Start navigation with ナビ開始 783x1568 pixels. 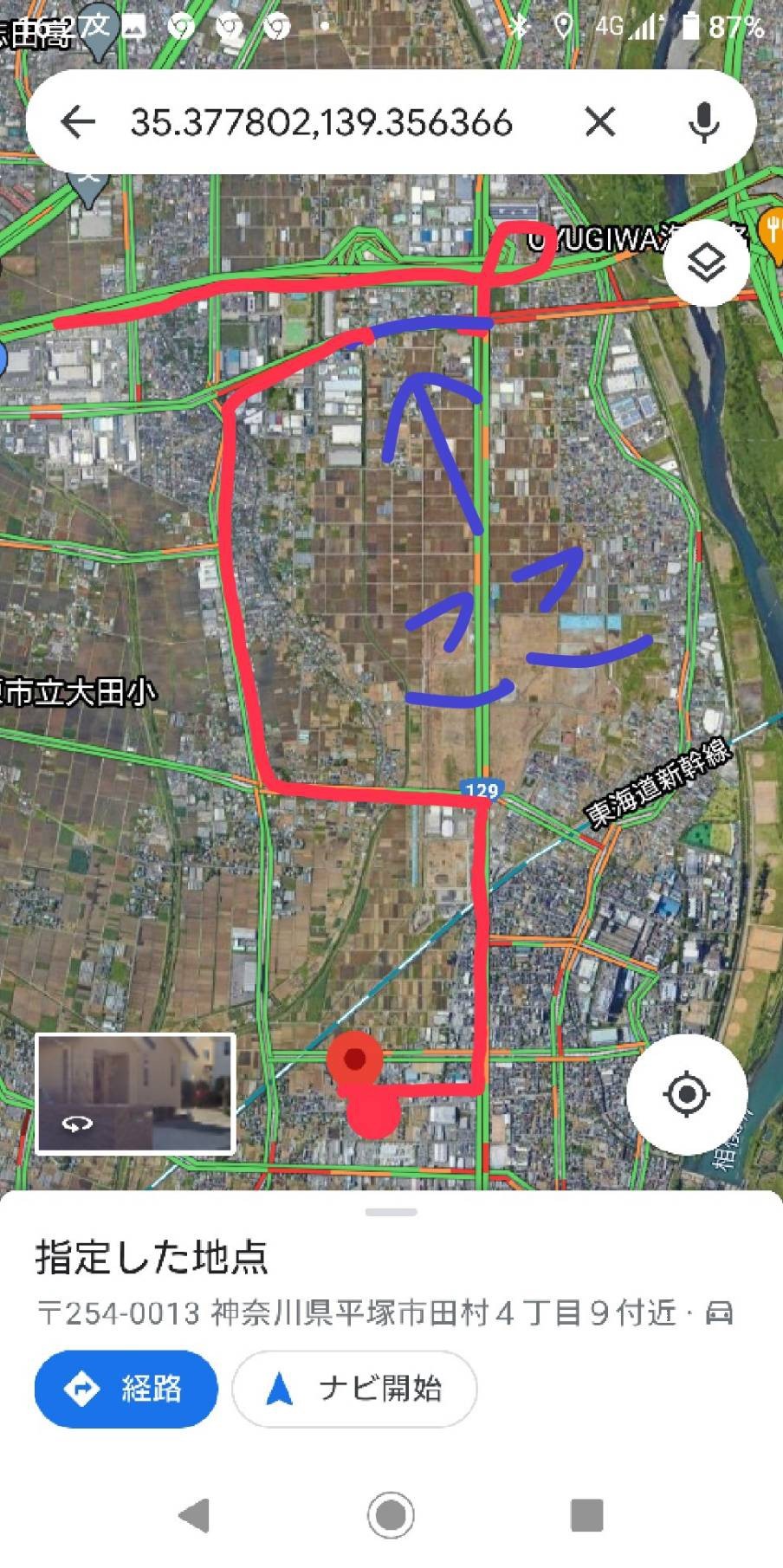click(354, 1389)
